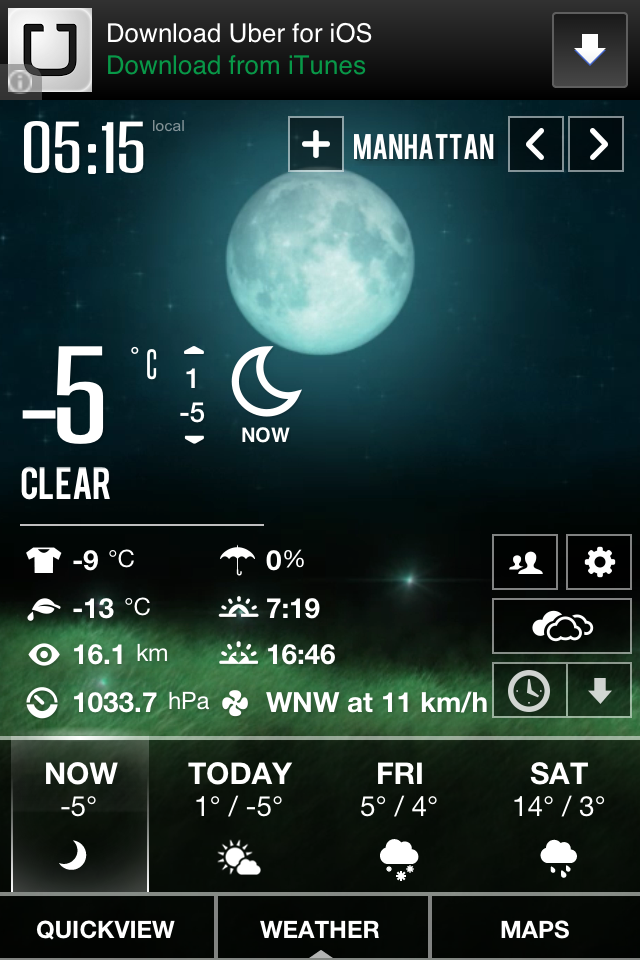Switch to the Maps tab
This screenshot has width=640, height=960.
point(535,929)
